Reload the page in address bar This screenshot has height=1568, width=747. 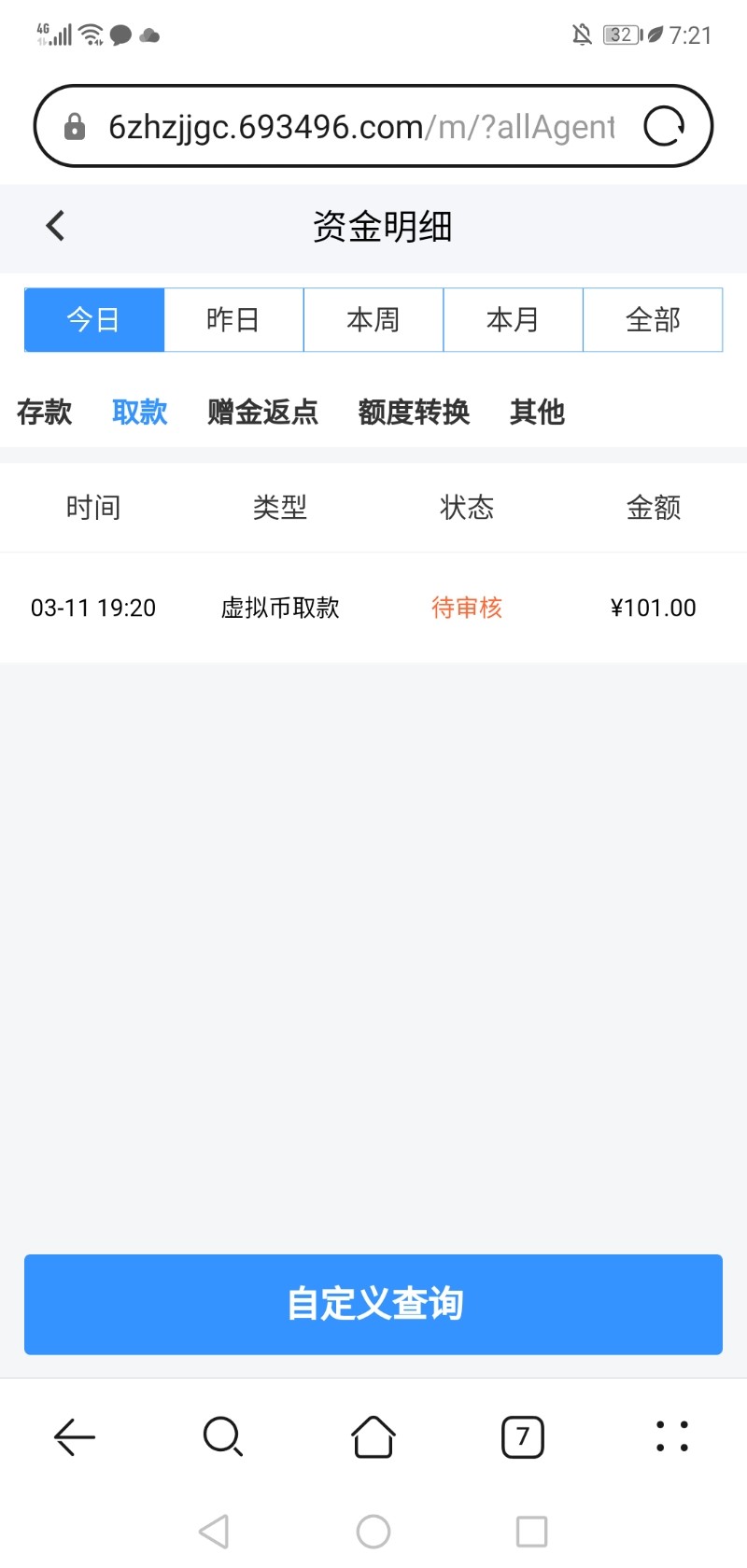(x=664, y=126)
